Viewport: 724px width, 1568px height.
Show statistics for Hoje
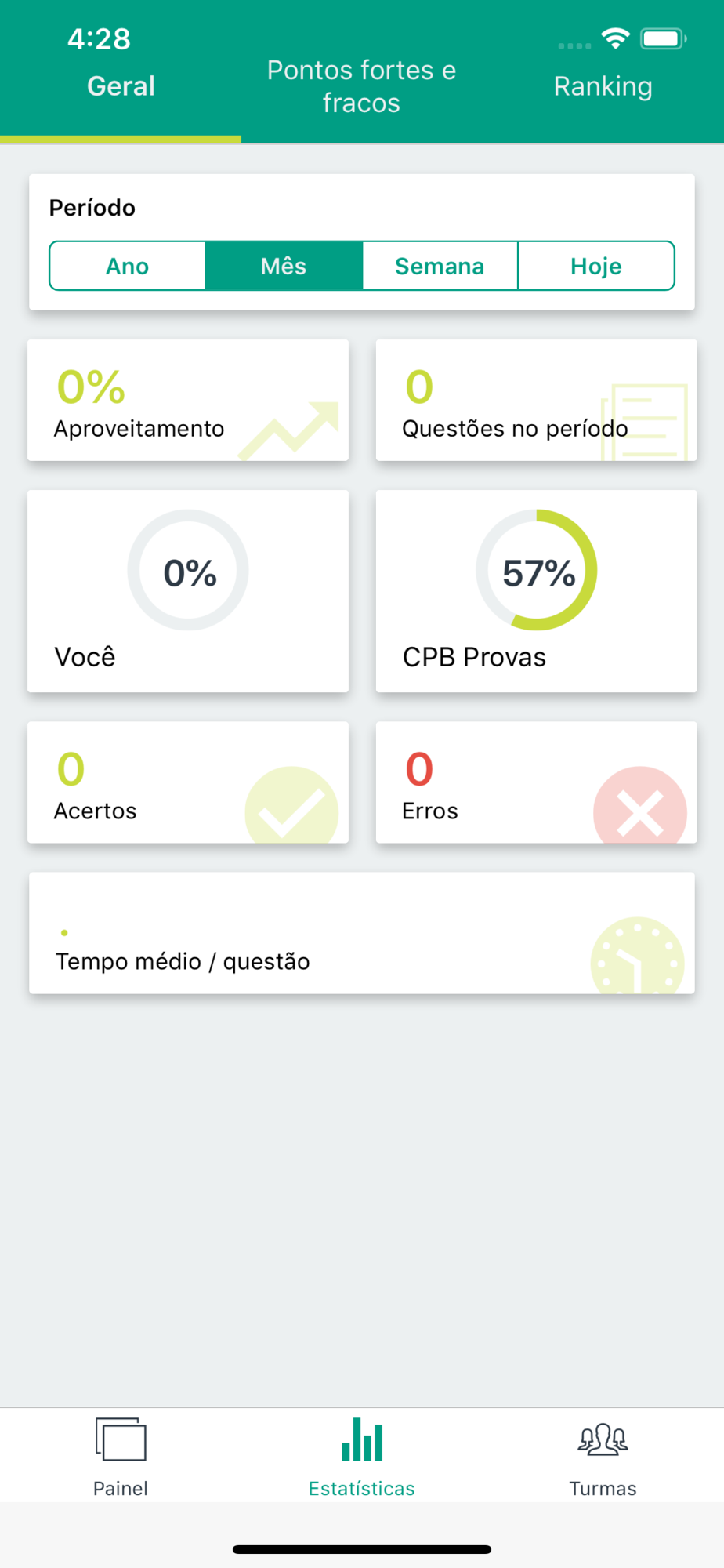595,266
